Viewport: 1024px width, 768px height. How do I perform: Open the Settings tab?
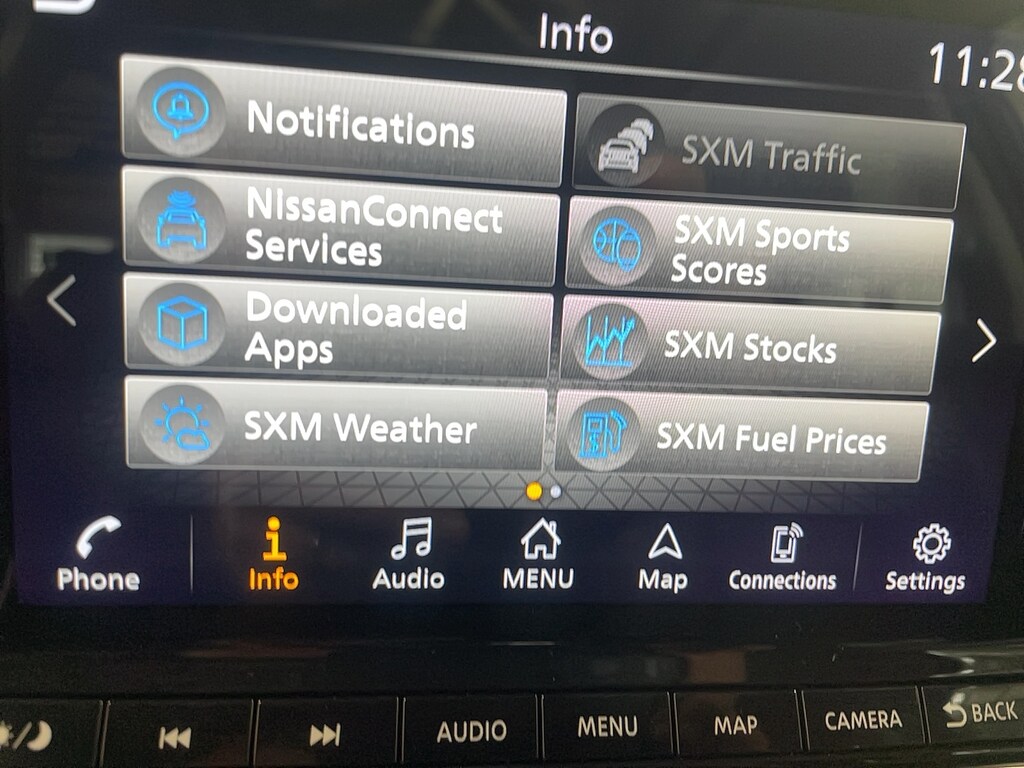(926, 559)
